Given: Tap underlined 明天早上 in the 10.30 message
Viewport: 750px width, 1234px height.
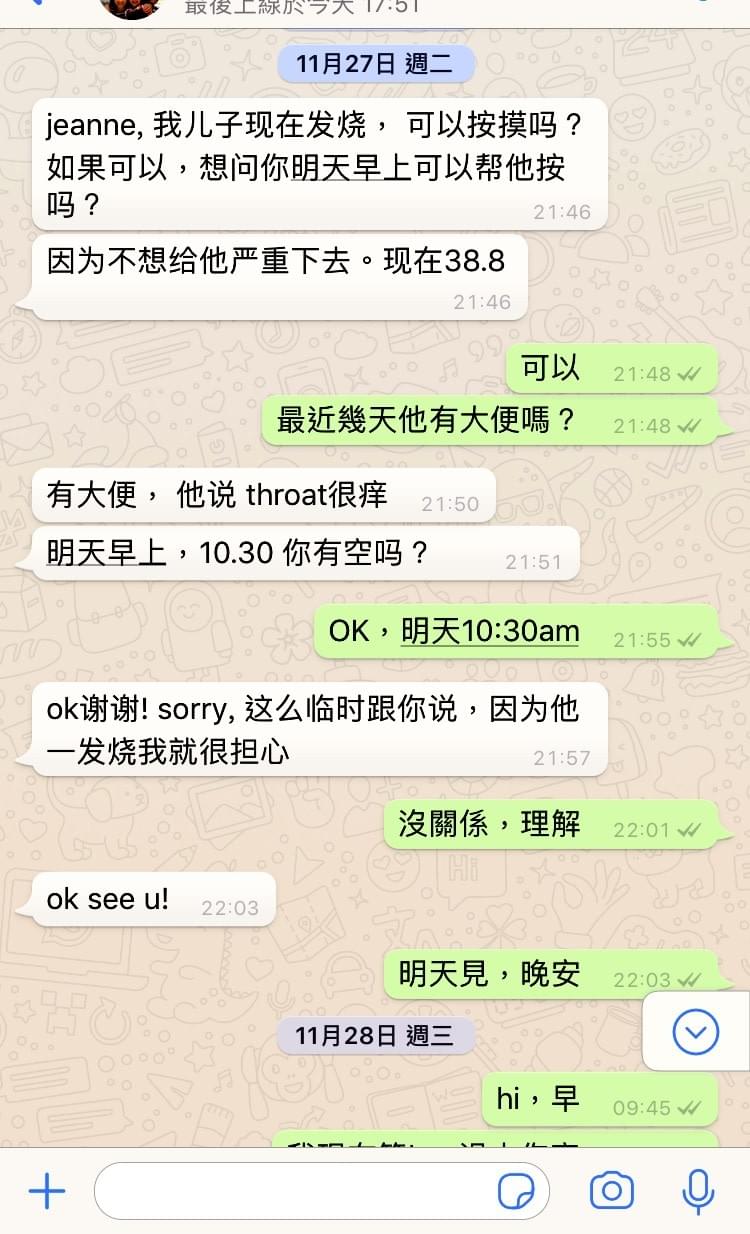Looking at the screenshot, I should click(x=106, y=553).
